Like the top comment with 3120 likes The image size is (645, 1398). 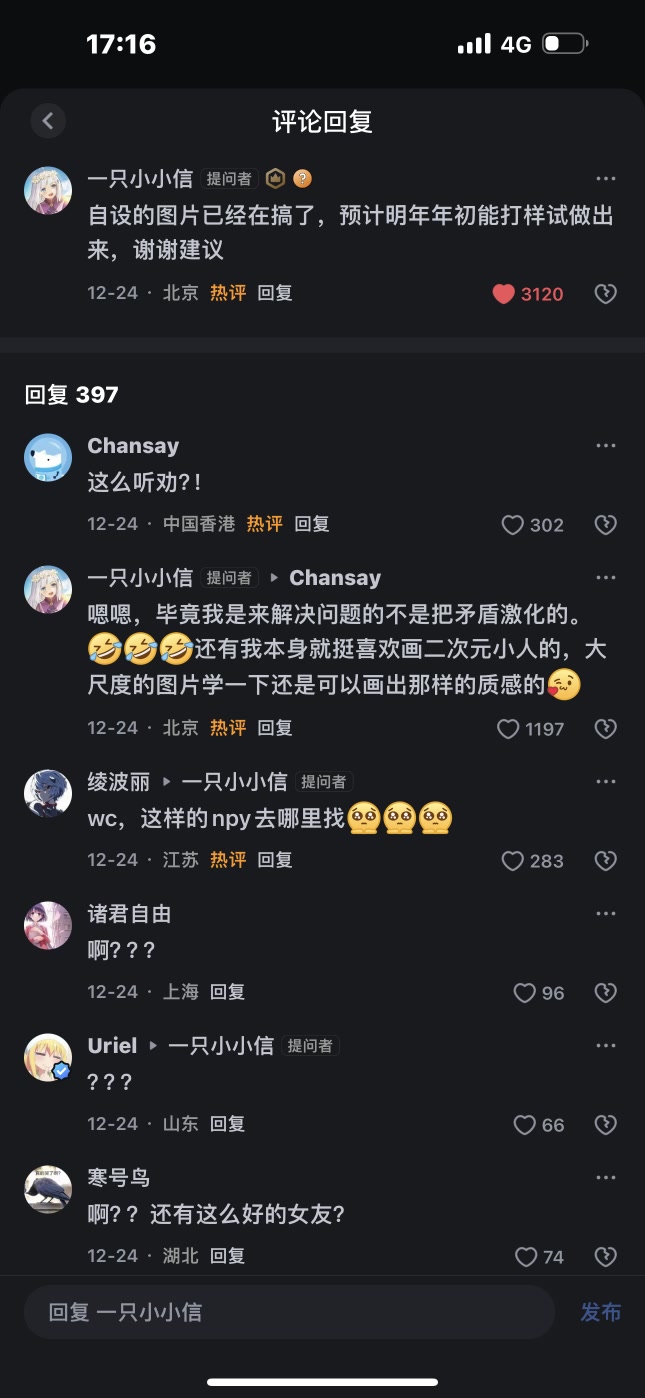(x=504, y=294)
